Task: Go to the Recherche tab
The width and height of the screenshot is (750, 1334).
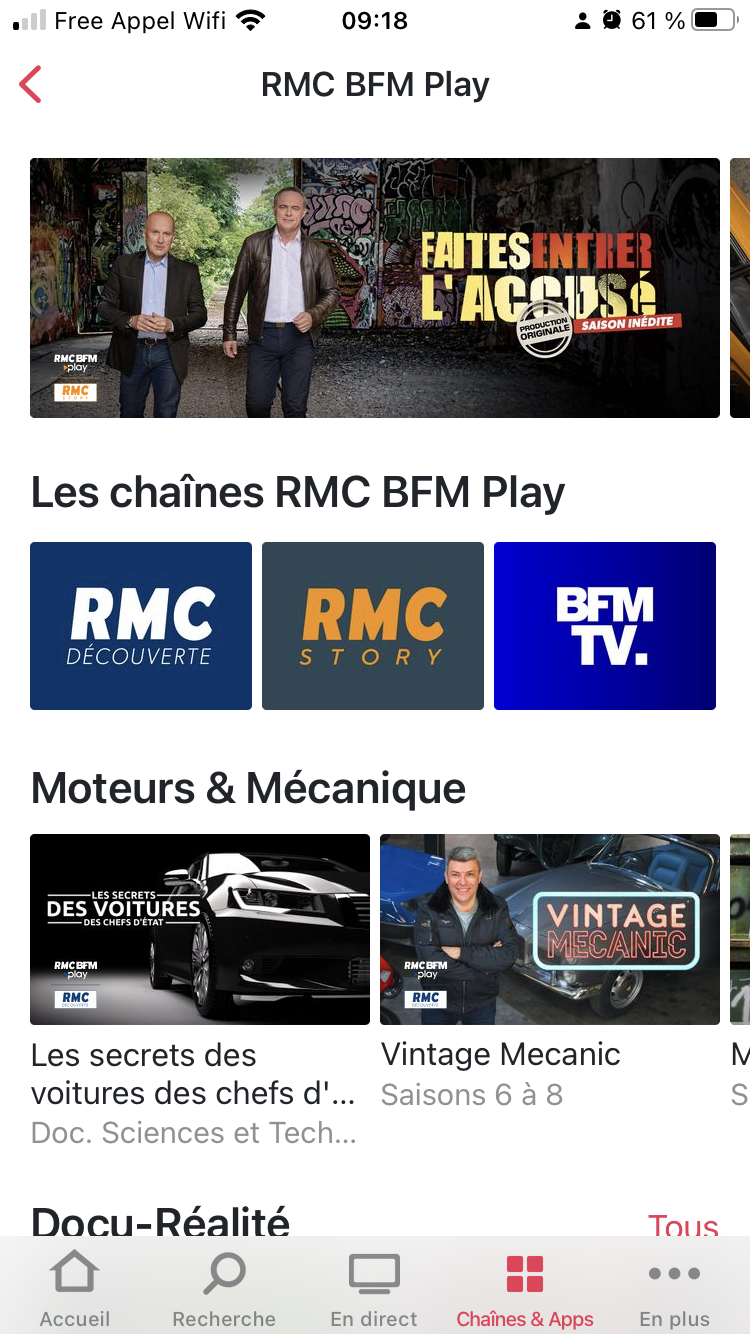Action: (224, 1290)
